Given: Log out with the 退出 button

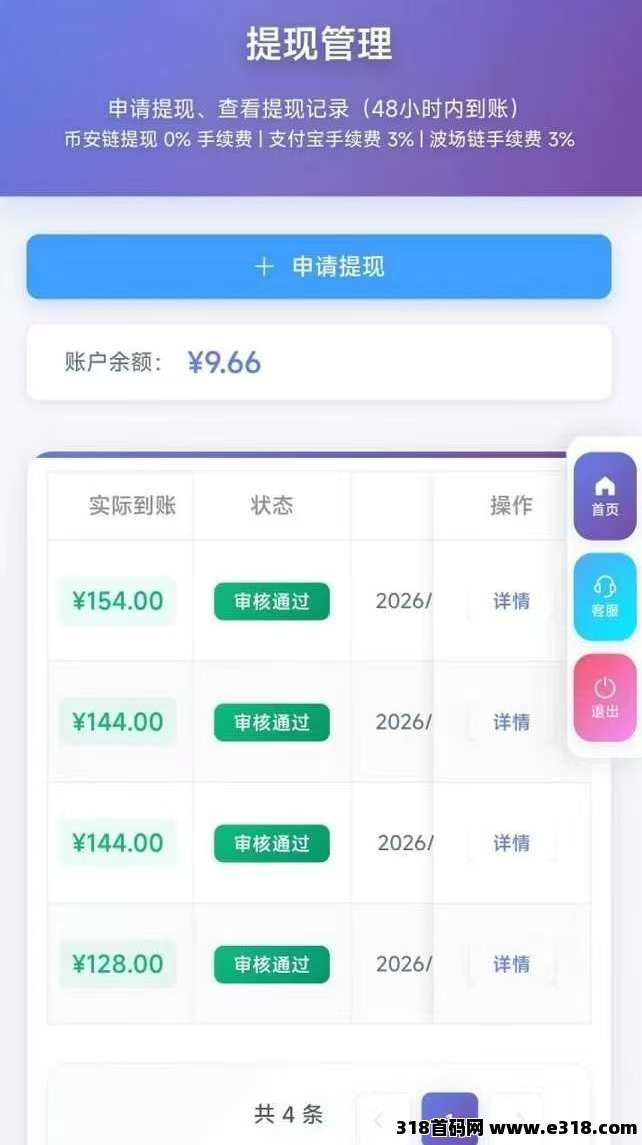Looking at the screenshot, I should pyautogui.click(x=604, y=698).
